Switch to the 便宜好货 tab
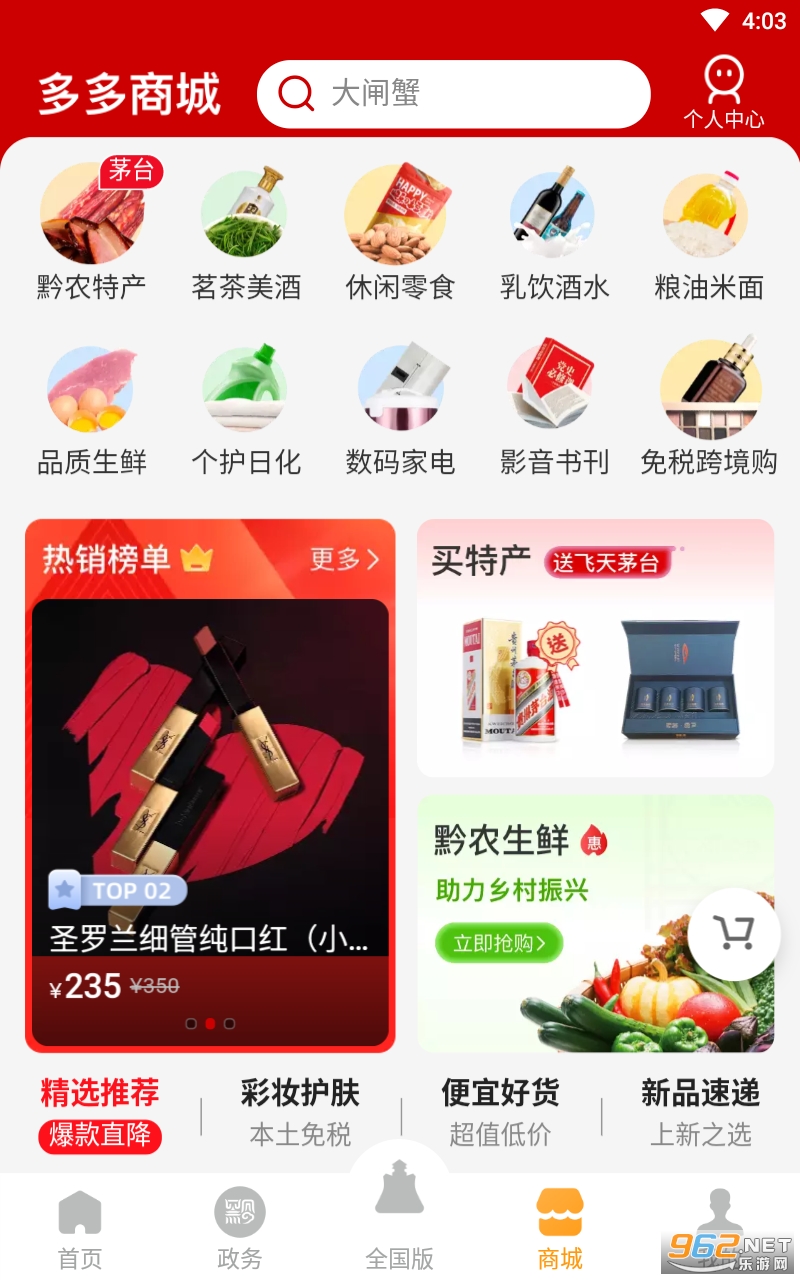Image resolution: width=800 pixels, height=1280 pixels. click(500, 1112)
